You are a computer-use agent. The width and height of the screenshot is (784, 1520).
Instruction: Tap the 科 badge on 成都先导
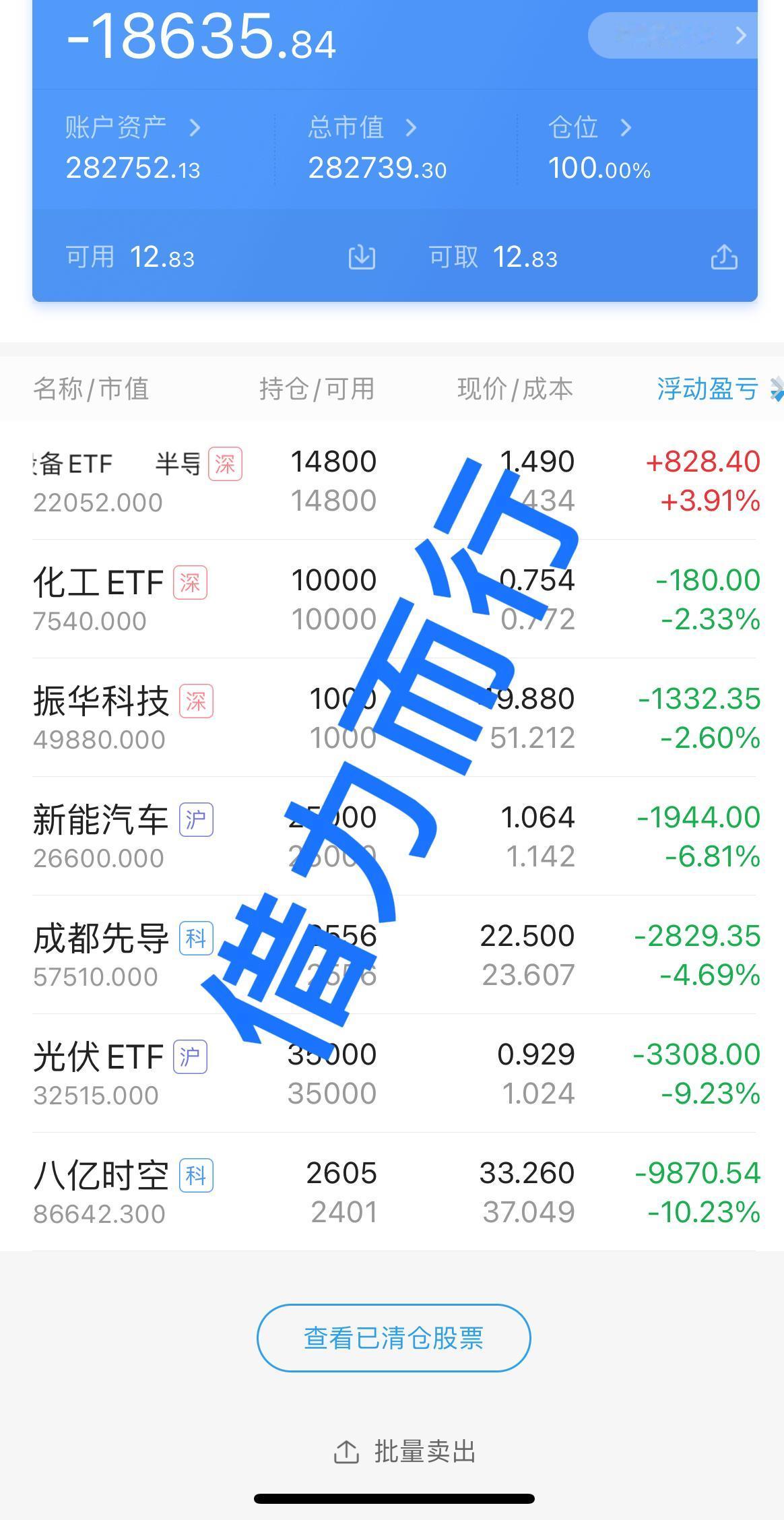tap(195, 938)
